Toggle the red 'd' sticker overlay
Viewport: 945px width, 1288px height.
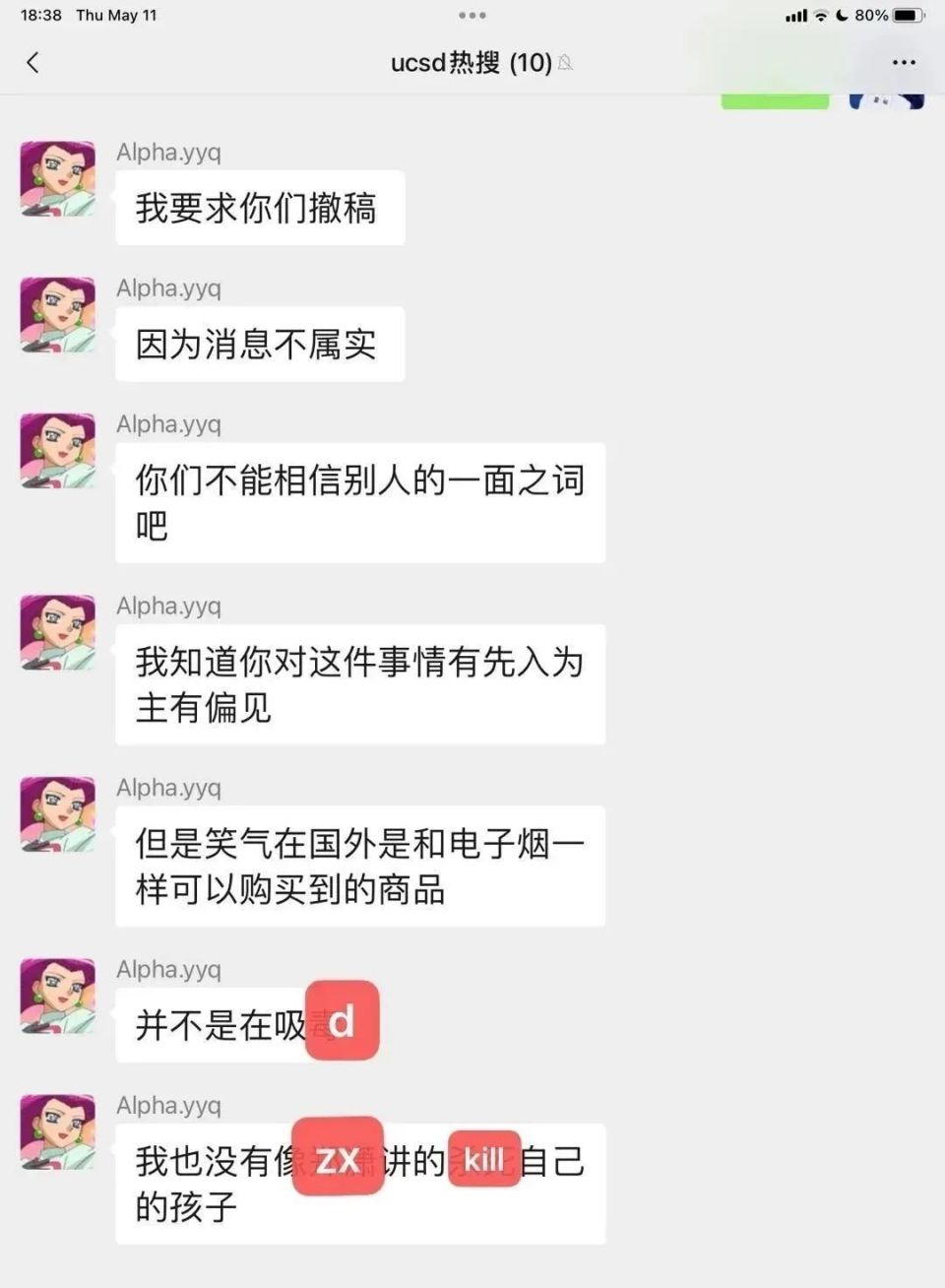(x=342, y=1021)
